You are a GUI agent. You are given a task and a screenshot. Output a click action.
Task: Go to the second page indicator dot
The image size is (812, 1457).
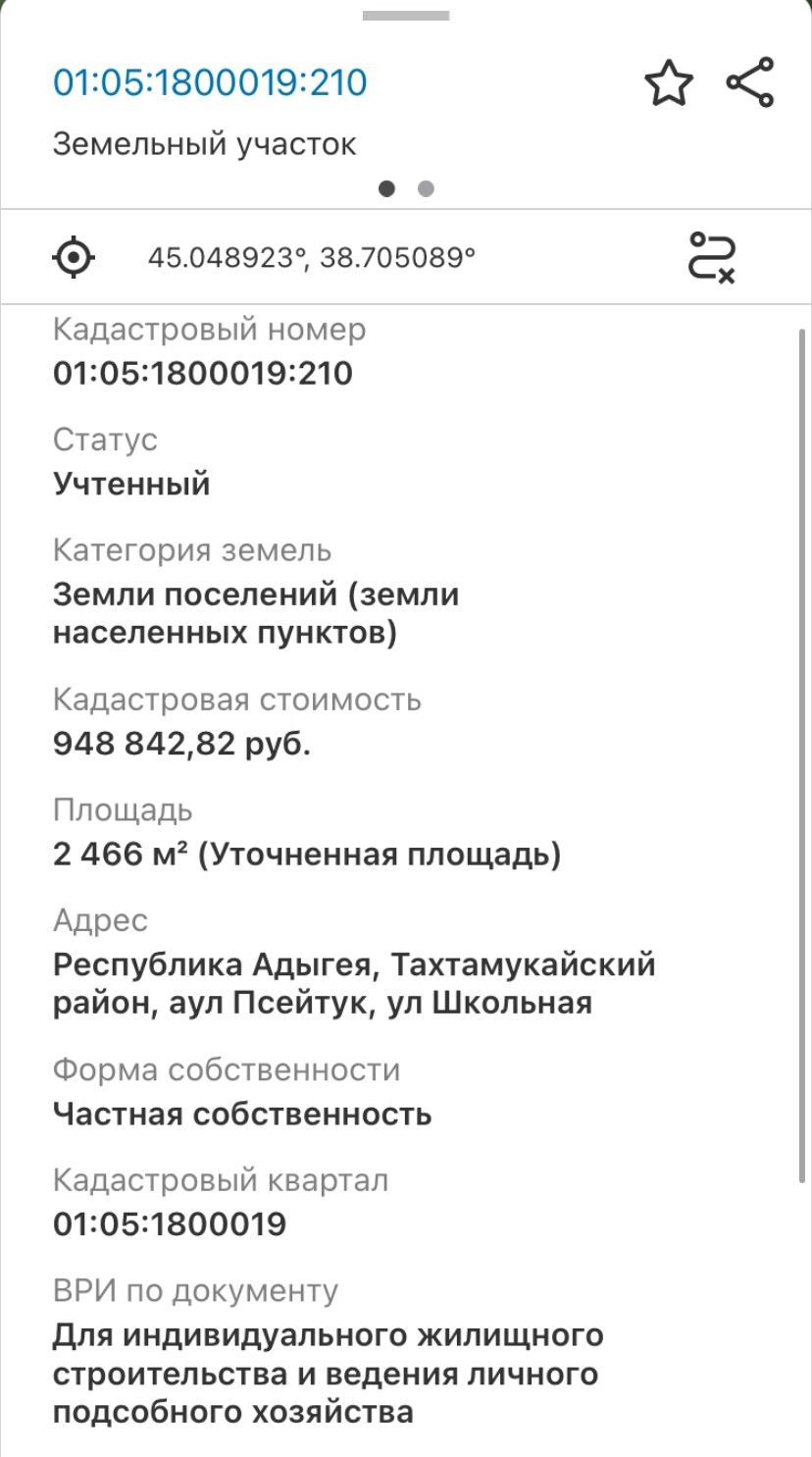tap(426, 189)
